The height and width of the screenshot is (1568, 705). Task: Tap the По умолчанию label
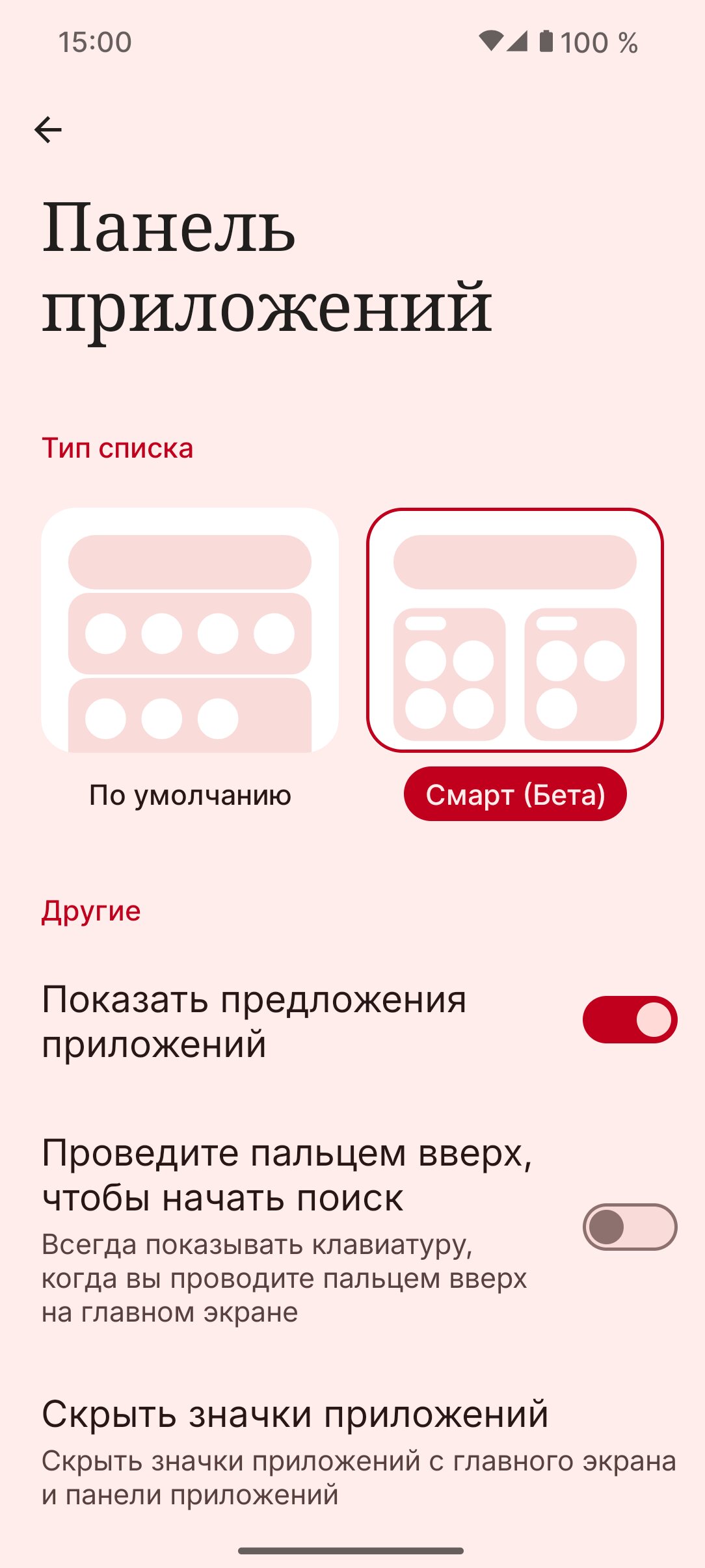[190, 795]
